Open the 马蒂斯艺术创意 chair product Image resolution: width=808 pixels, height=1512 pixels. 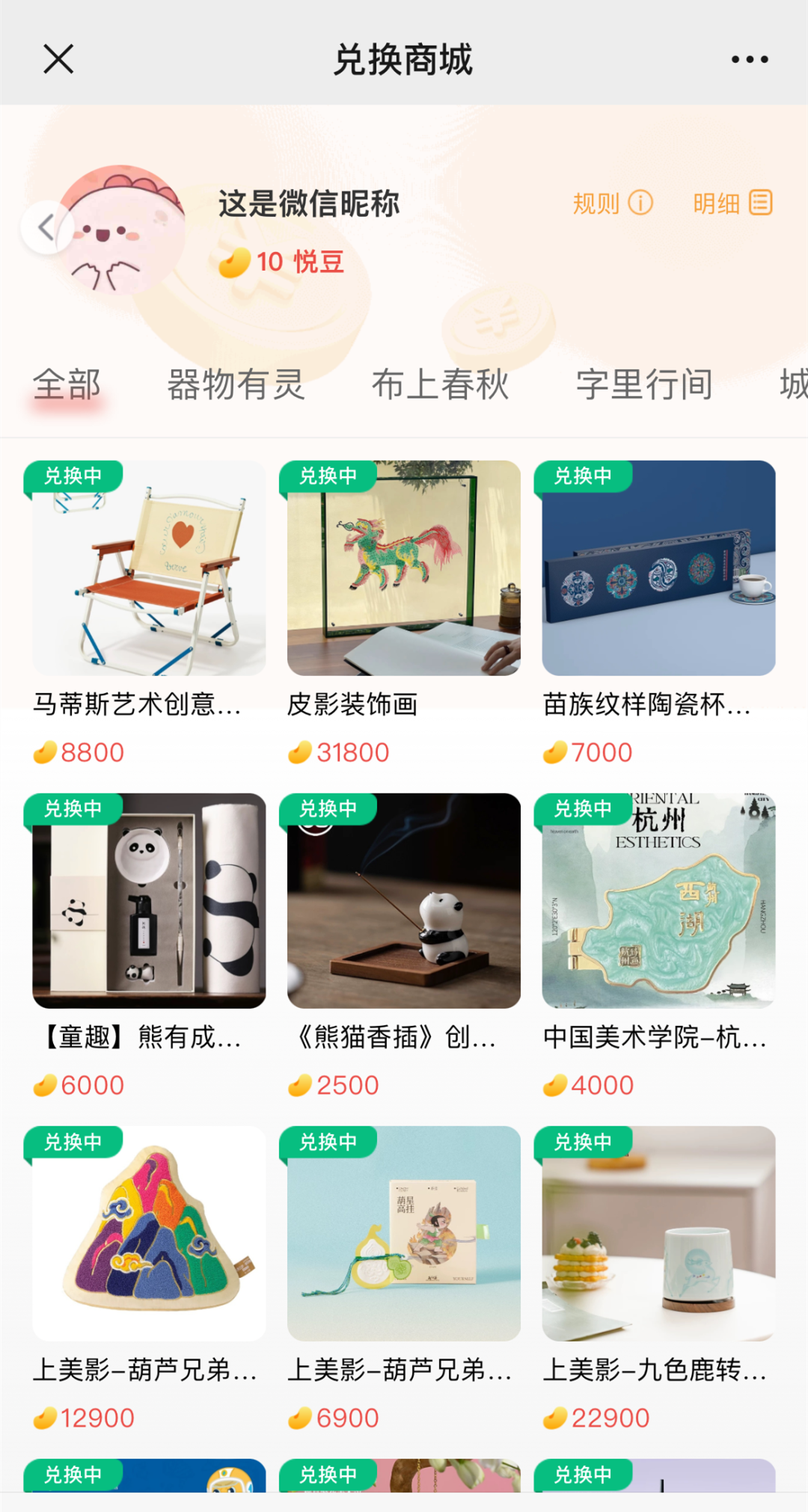[149, 568]
